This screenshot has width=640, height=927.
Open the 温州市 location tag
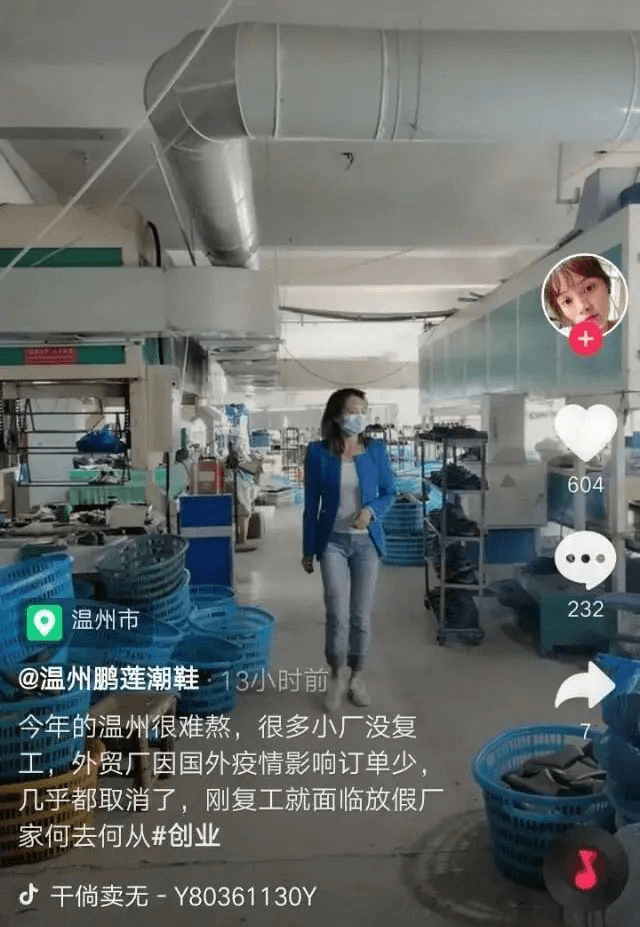[85, 621]
